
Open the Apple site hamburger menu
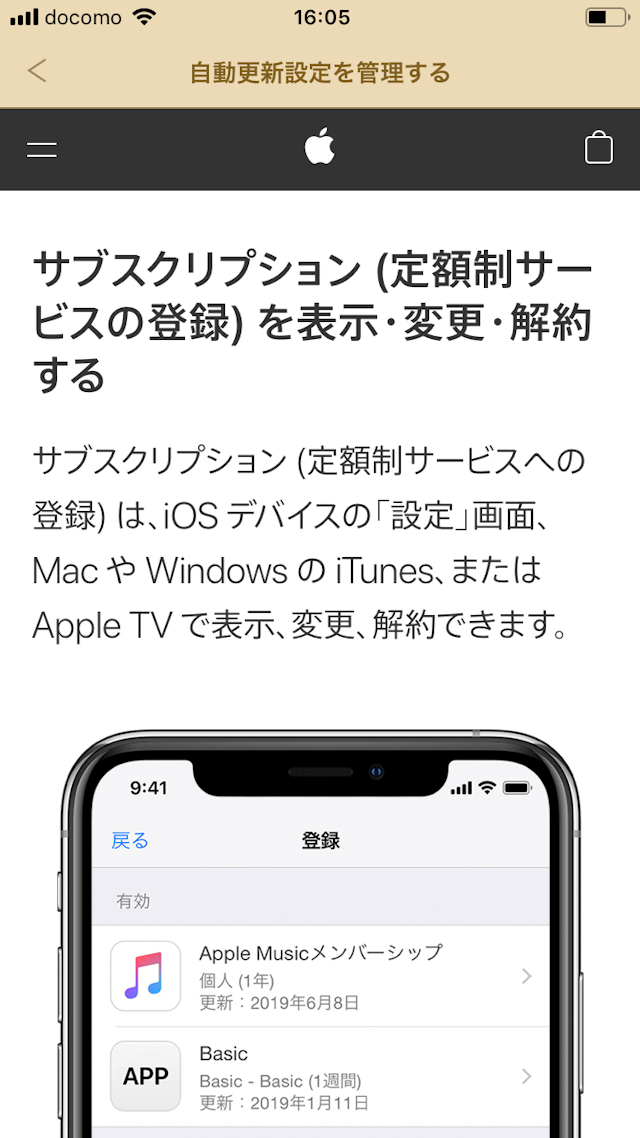(42, 149)
